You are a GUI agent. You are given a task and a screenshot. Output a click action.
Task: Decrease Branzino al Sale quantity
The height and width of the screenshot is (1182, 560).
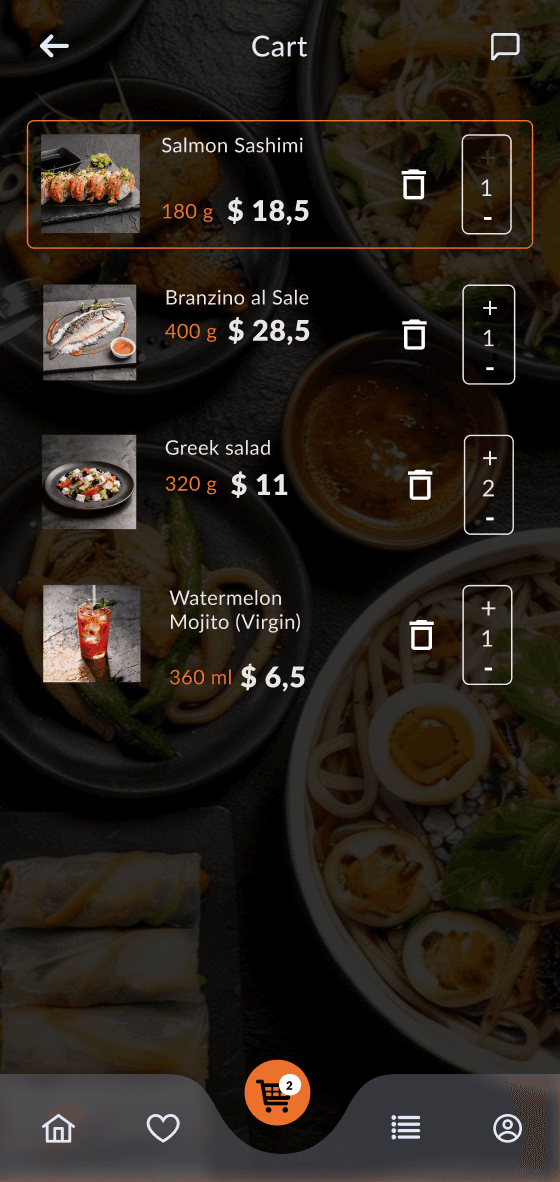point(489,369)
